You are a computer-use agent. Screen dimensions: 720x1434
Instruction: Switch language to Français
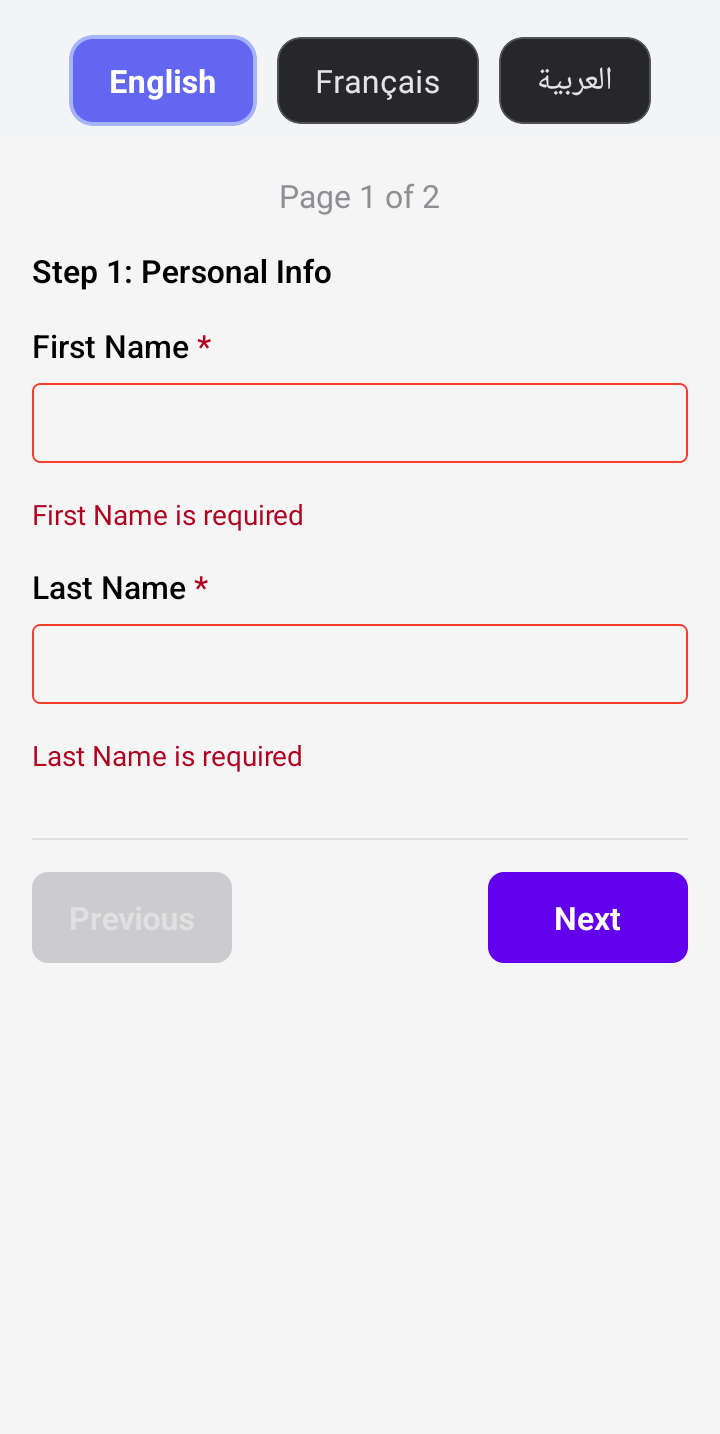[x=377, y=81]
